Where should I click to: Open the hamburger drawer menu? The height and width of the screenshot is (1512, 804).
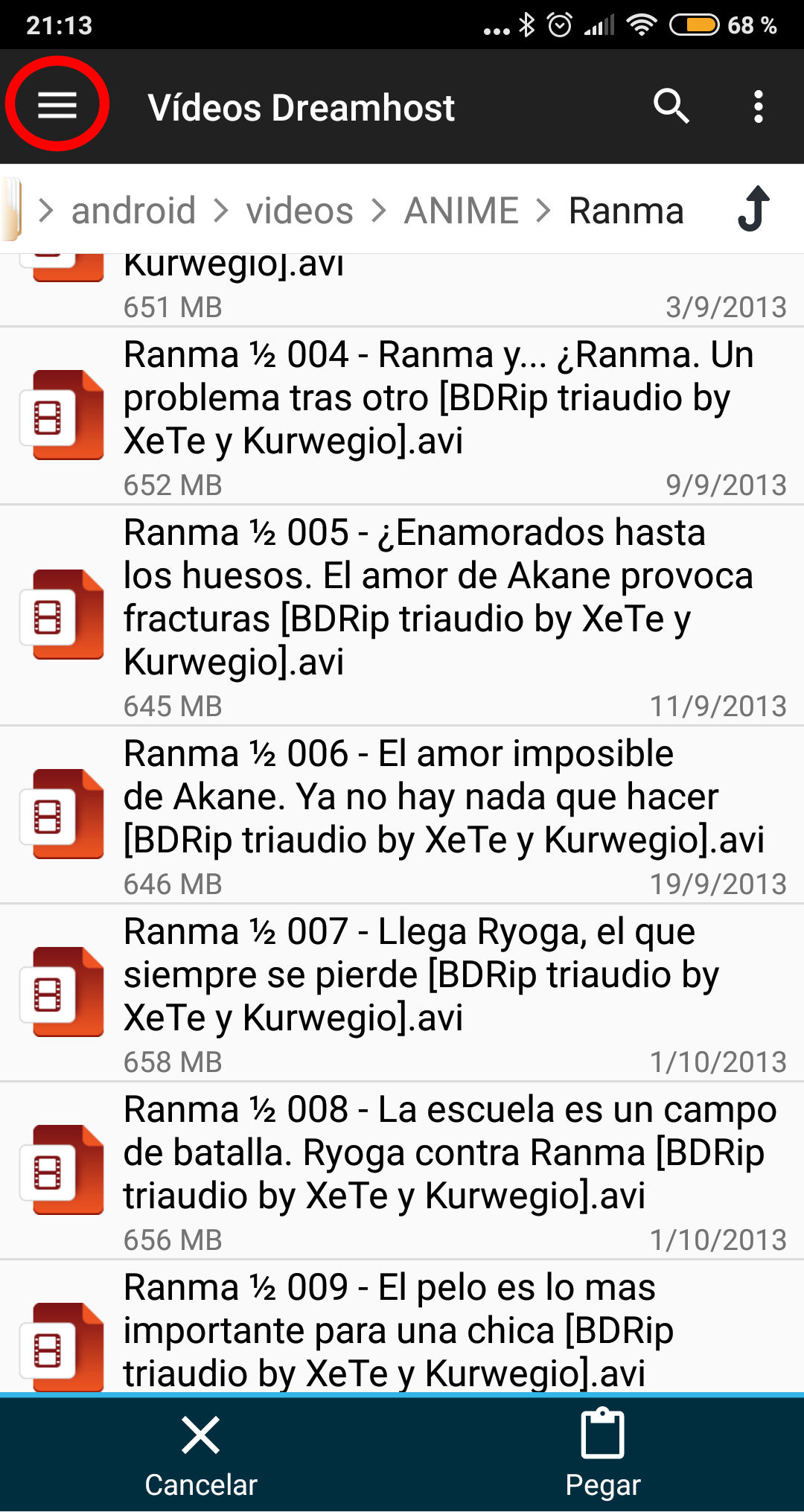tap(57, 105)
